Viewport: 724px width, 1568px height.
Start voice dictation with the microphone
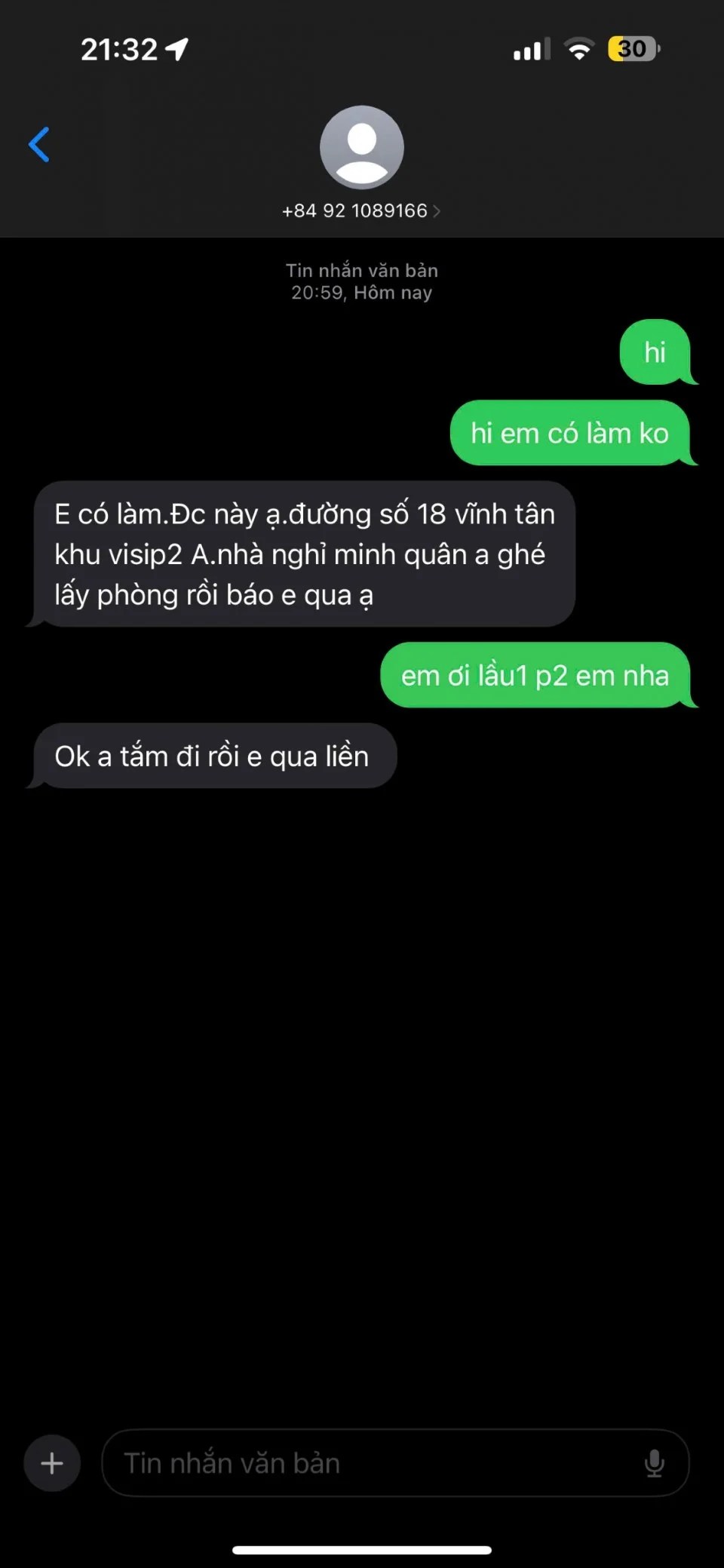(654, 1463)
